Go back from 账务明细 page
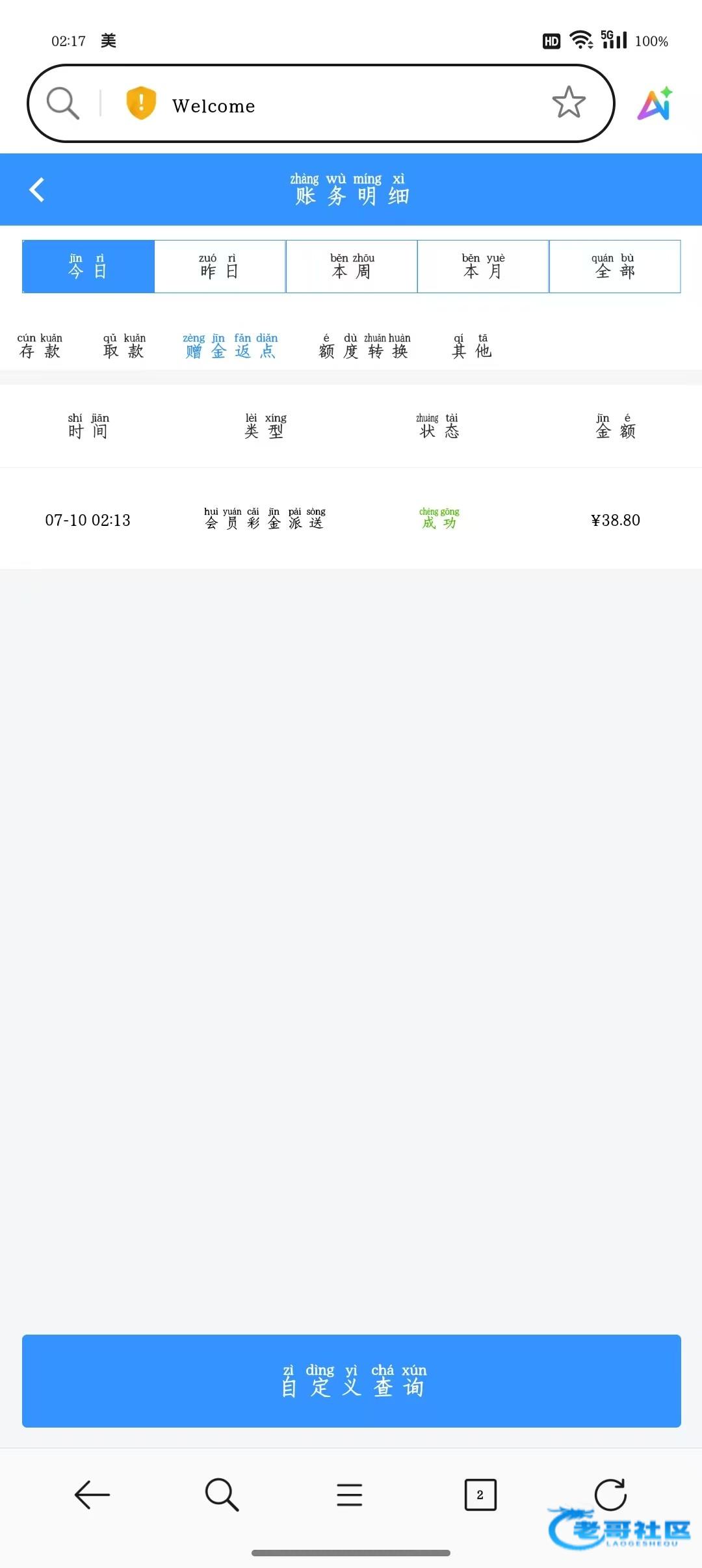The height and width of the screenshot is (1568, 702). (x=37, y=190)
